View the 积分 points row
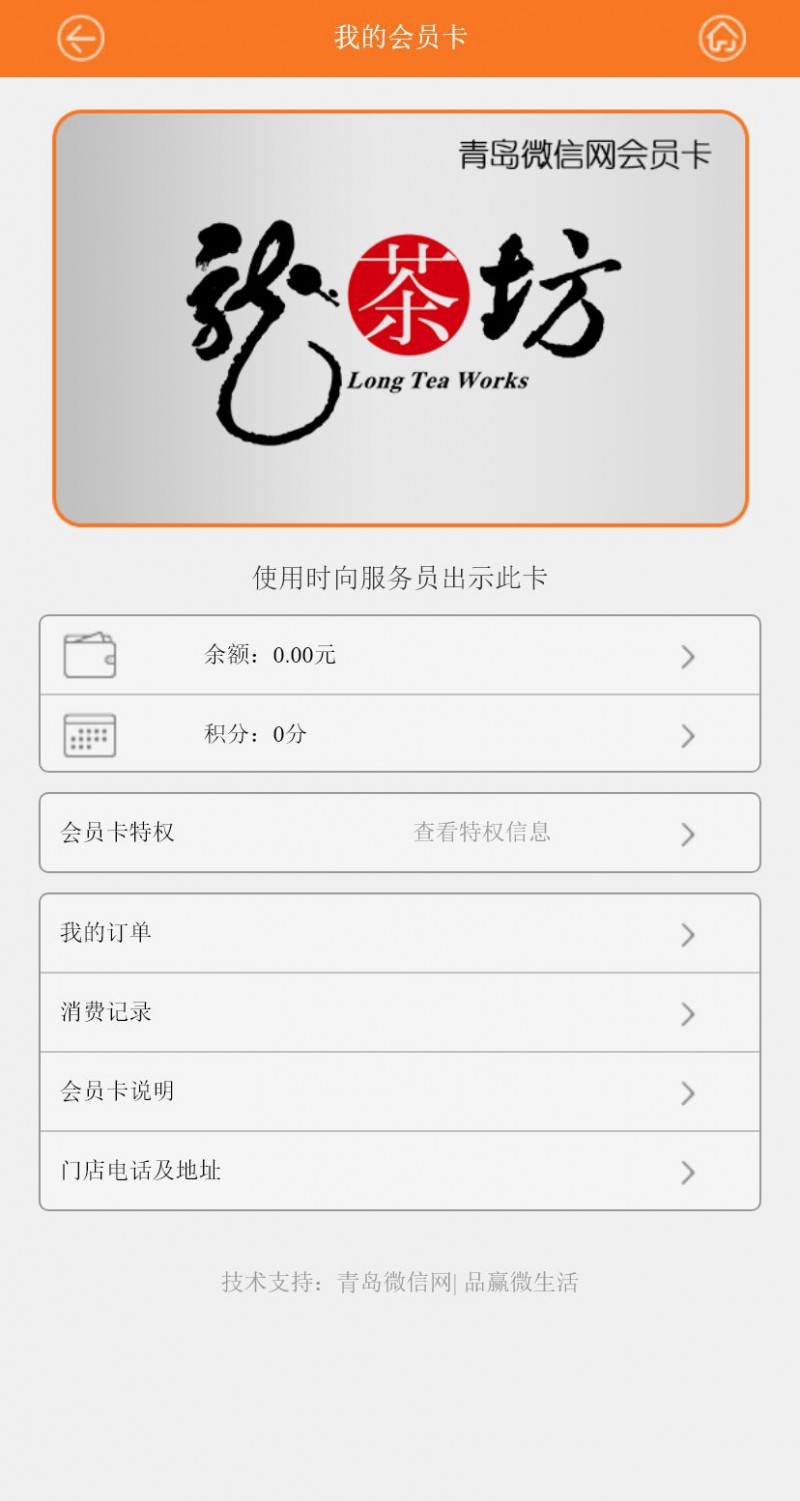 click(400, 735)
